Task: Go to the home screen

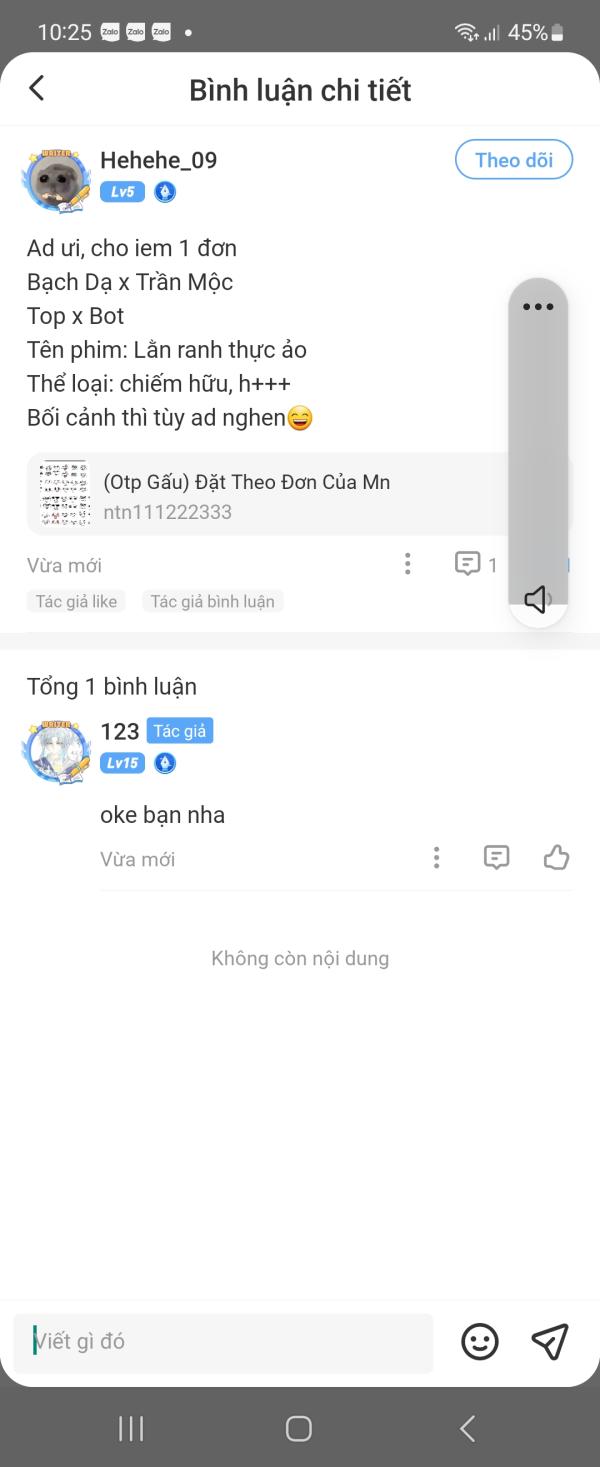Action: click(x=299, y=1429)
